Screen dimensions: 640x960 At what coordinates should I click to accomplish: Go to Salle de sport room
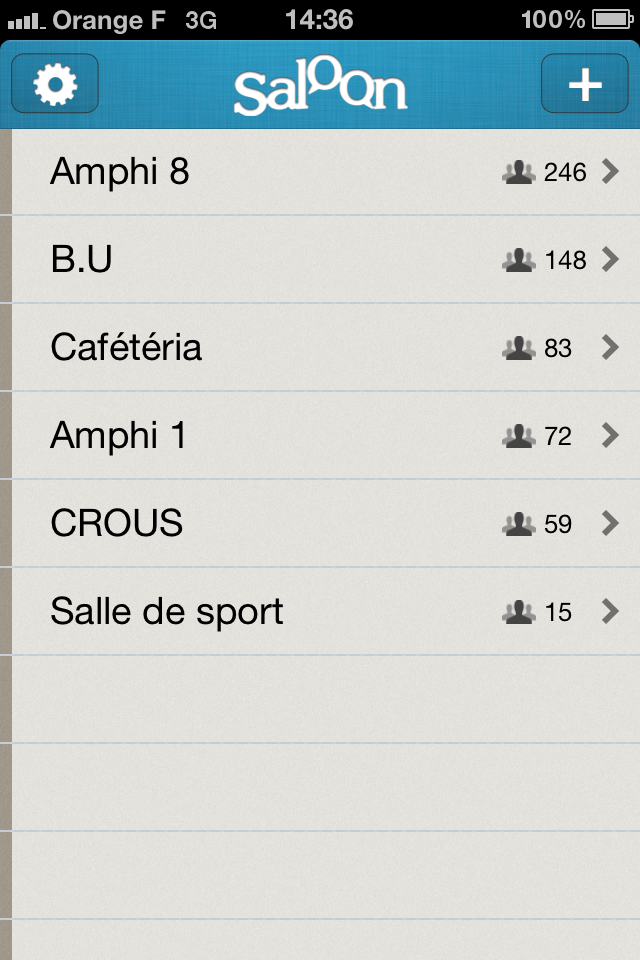[x=320, y=611]
